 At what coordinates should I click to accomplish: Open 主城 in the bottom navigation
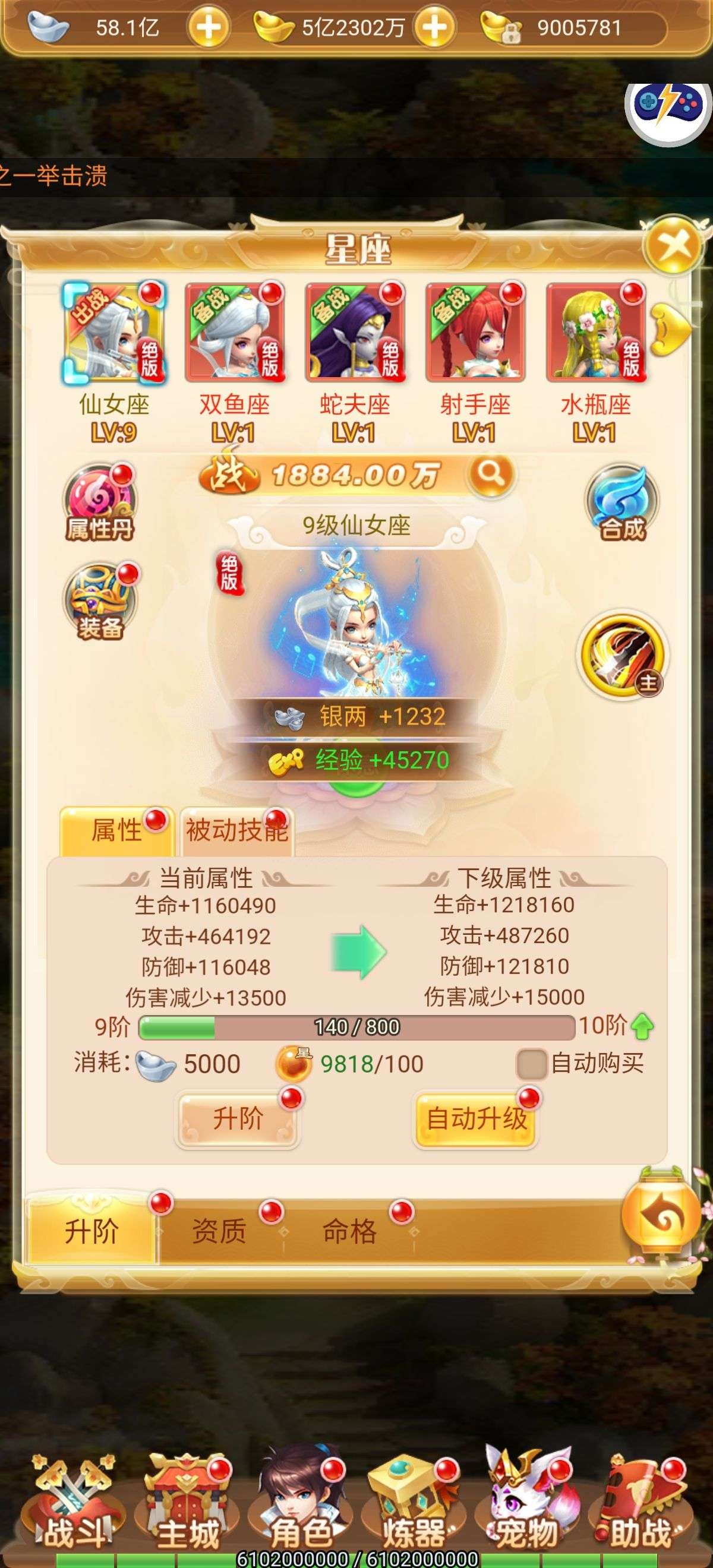188,1510
